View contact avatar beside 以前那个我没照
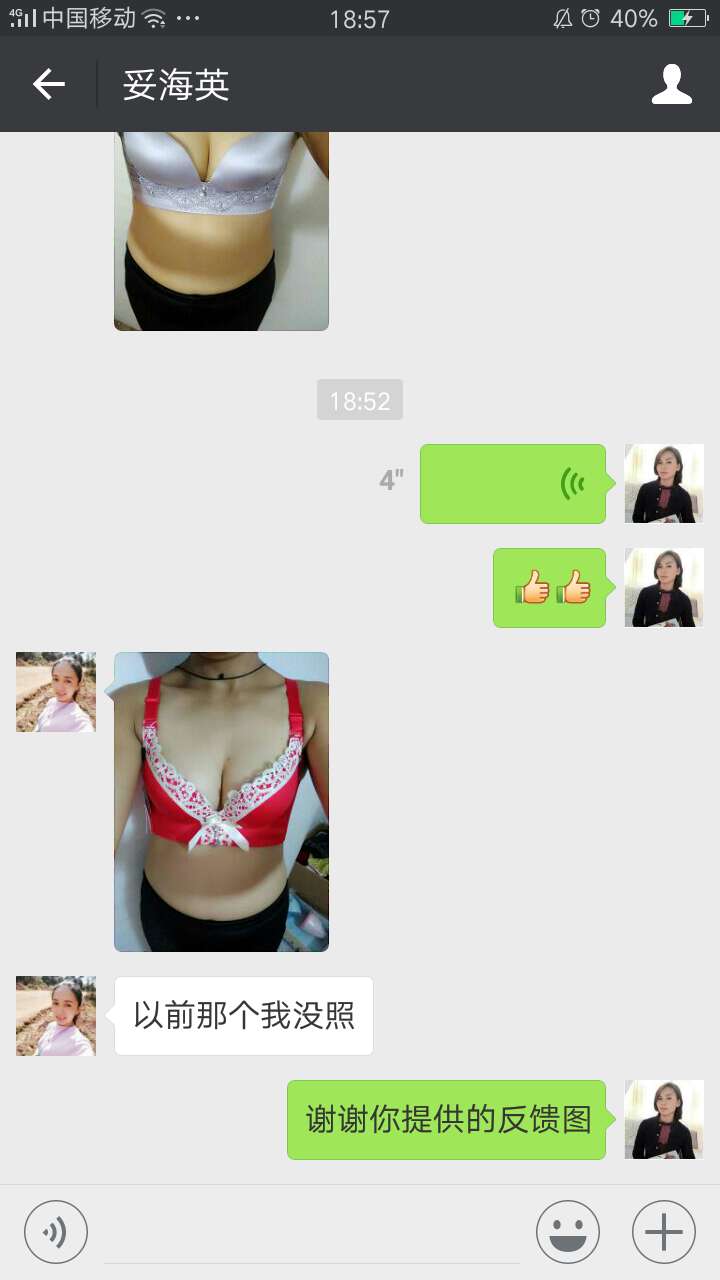The height and width of the screenshot is (1280, 720). coord(56,1016)
